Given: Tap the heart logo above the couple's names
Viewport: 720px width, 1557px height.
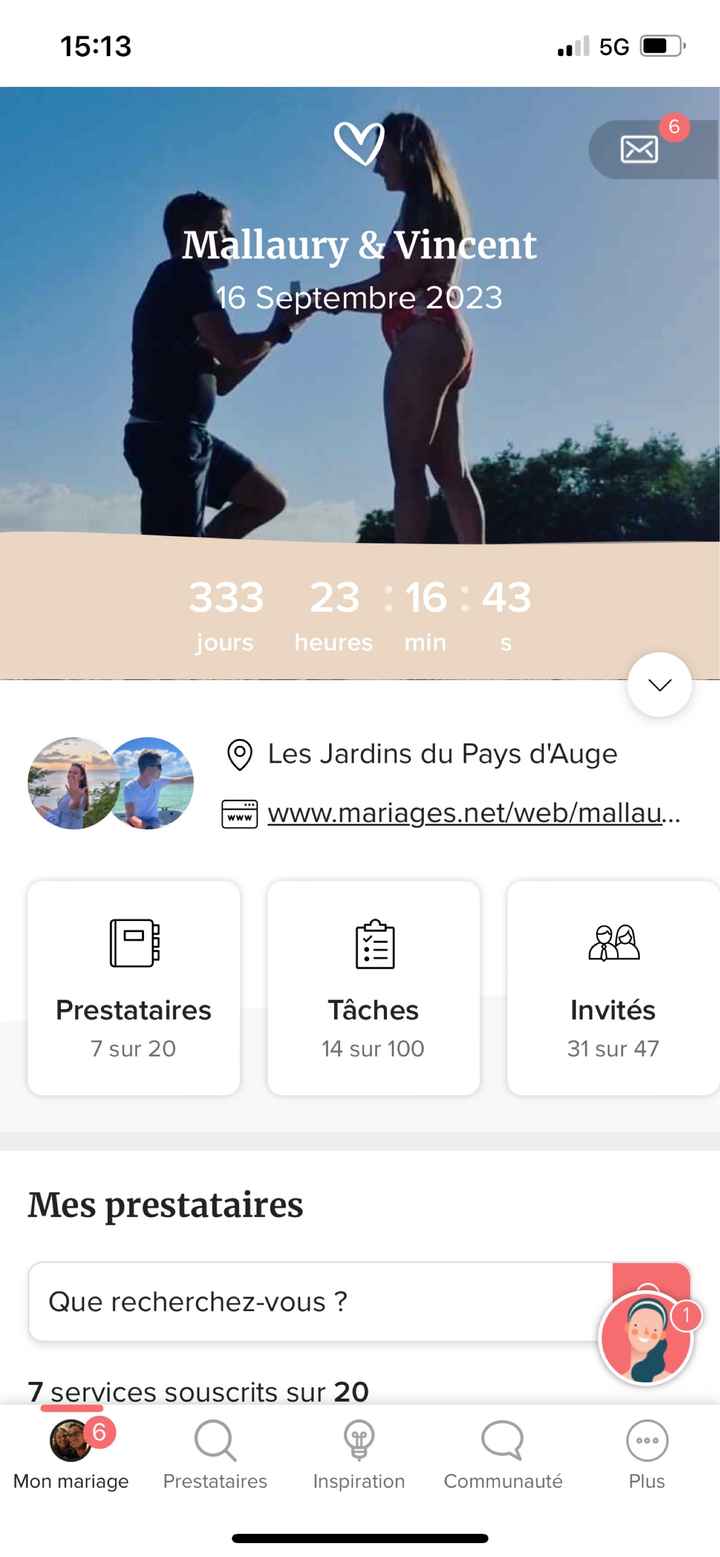Looking at the screenshot, I should click(360, 143).
